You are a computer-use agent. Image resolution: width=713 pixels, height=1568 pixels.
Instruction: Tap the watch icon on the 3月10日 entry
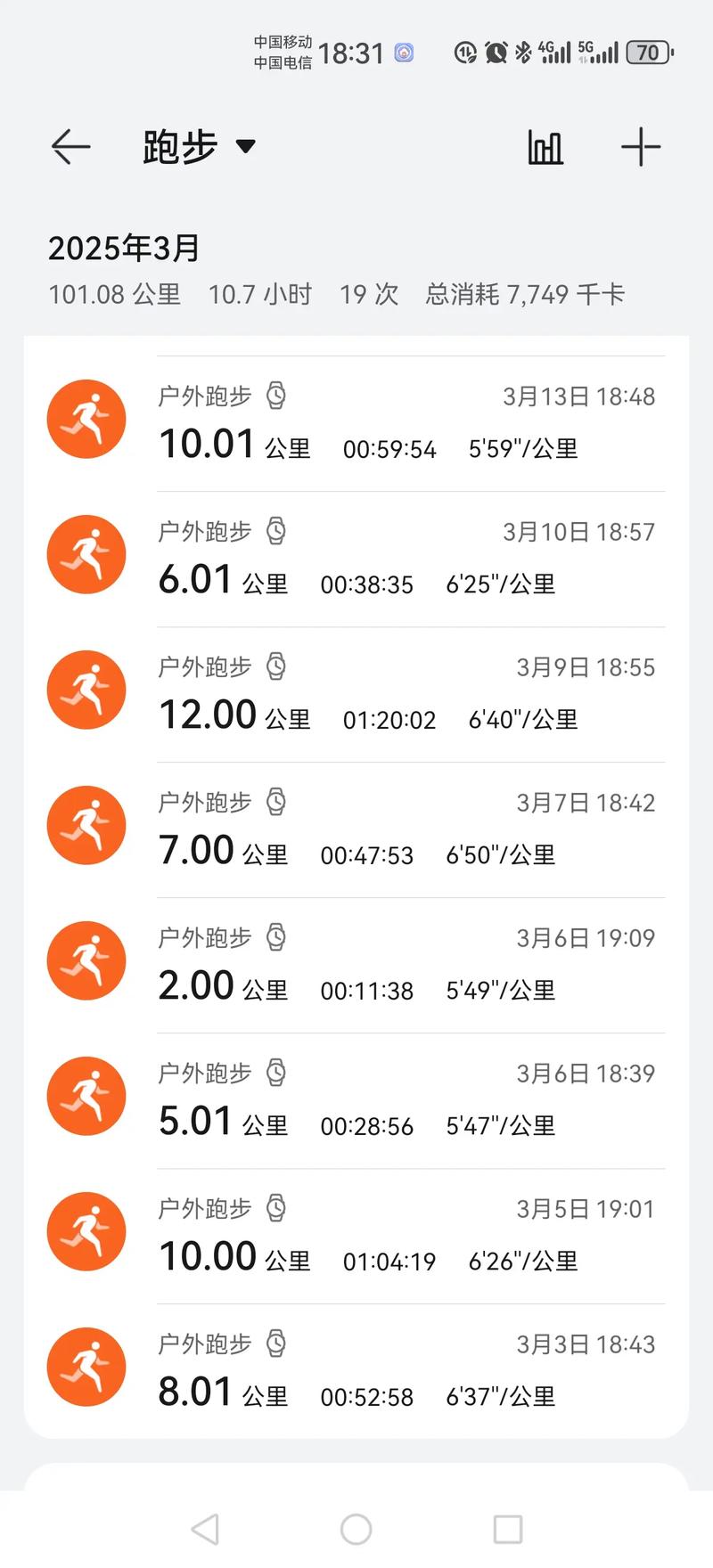pos(276,531)
